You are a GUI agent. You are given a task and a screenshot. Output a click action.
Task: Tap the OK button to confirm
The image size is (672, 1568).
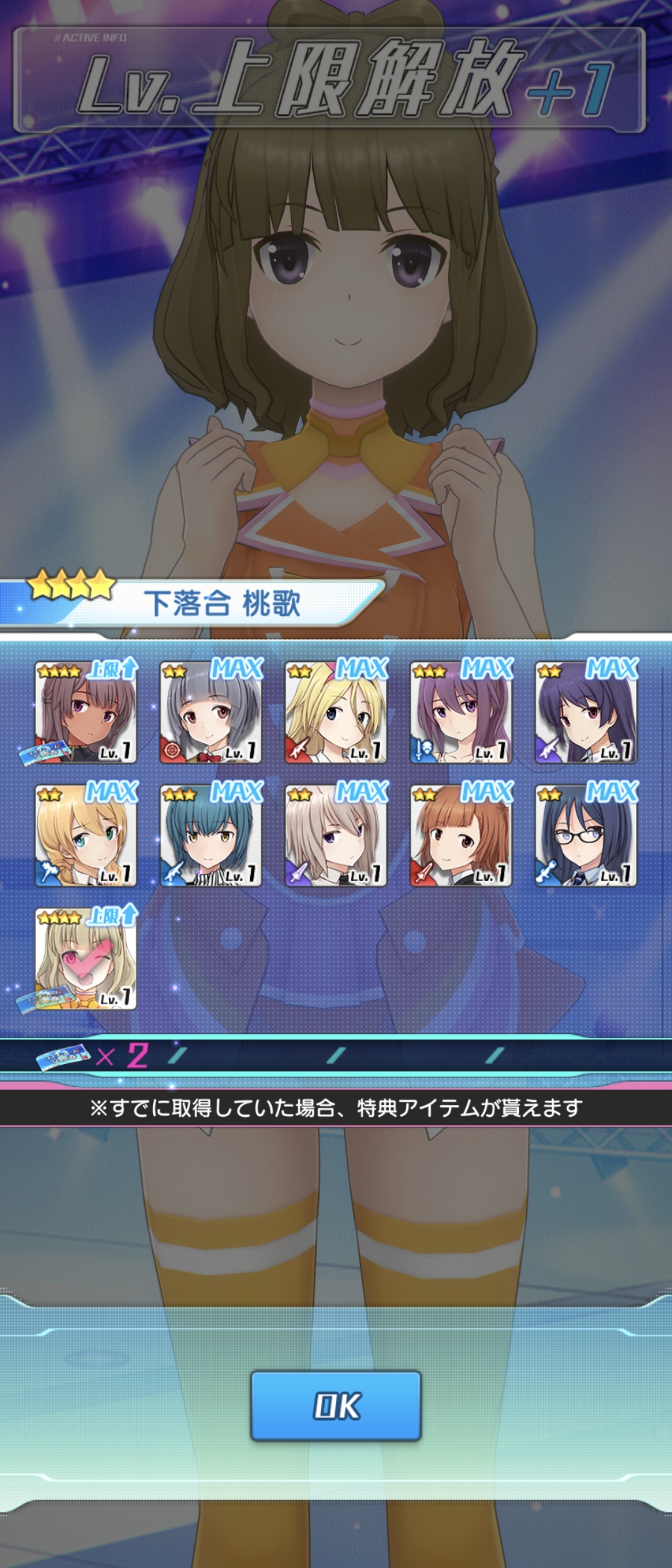(336, 1406)
